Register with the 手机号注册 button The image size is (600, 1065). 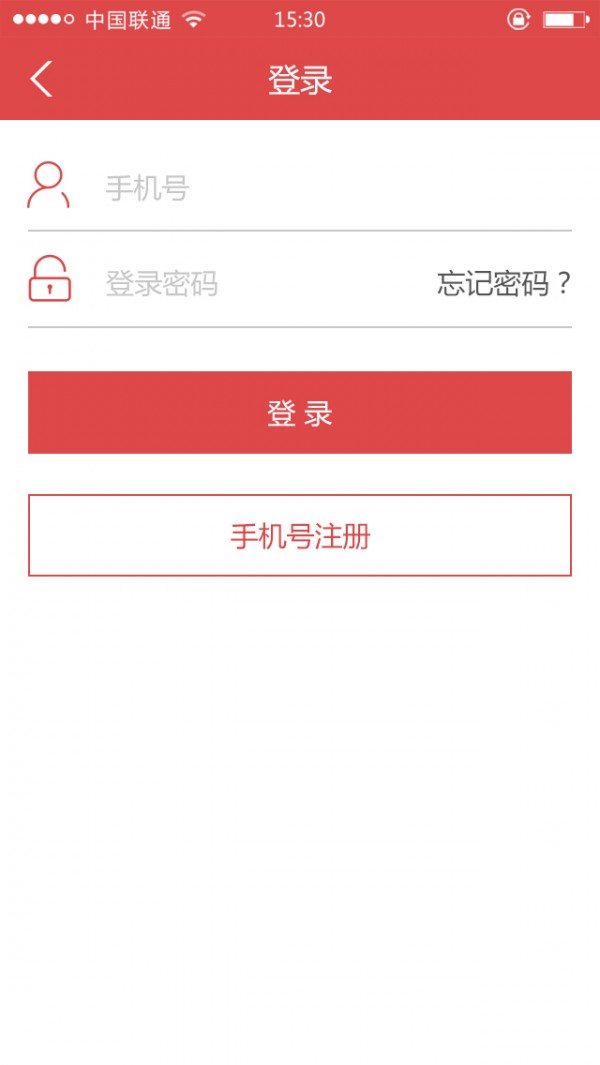click(x=300, y=536)
